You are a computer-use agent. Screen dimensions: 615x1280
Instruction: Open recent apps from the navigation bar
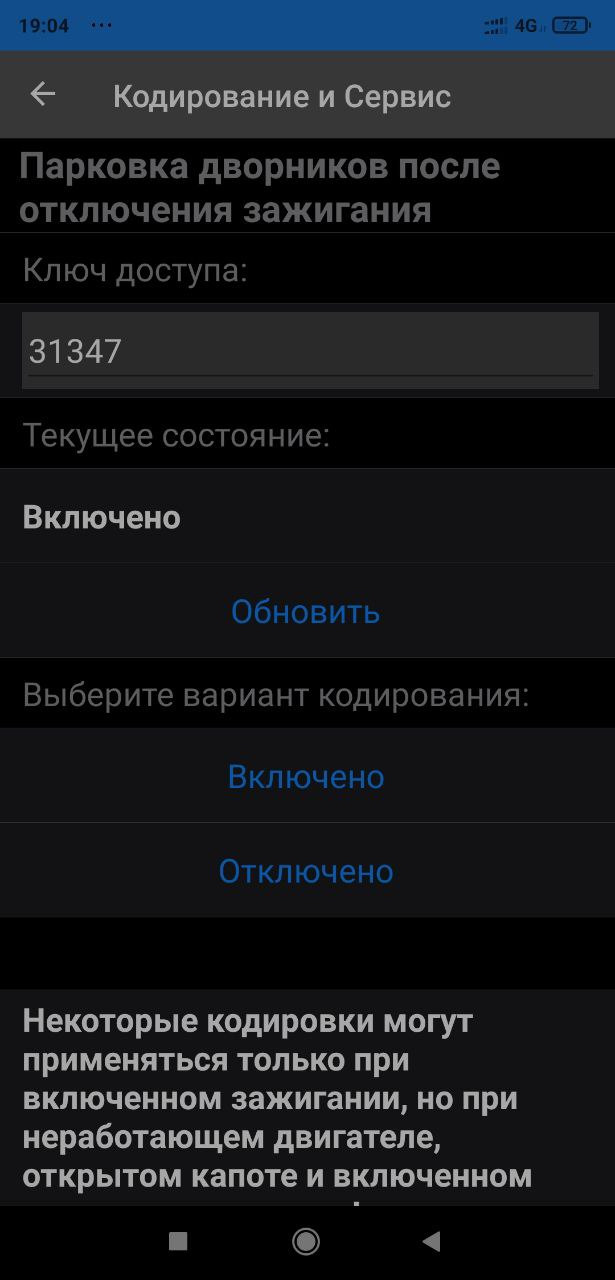point(178,1241)
